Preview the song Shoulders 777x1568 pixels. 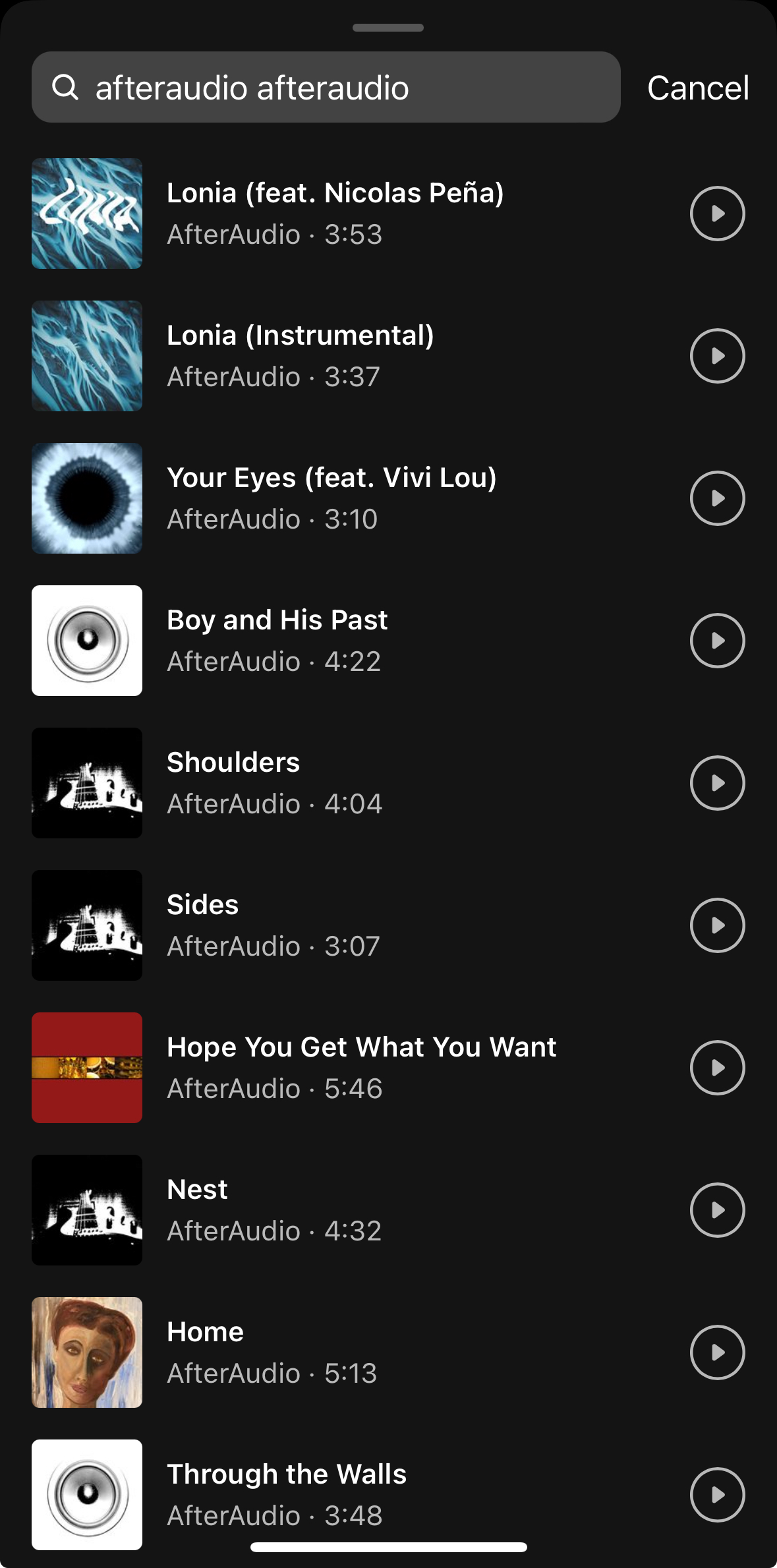pos(717,783)
